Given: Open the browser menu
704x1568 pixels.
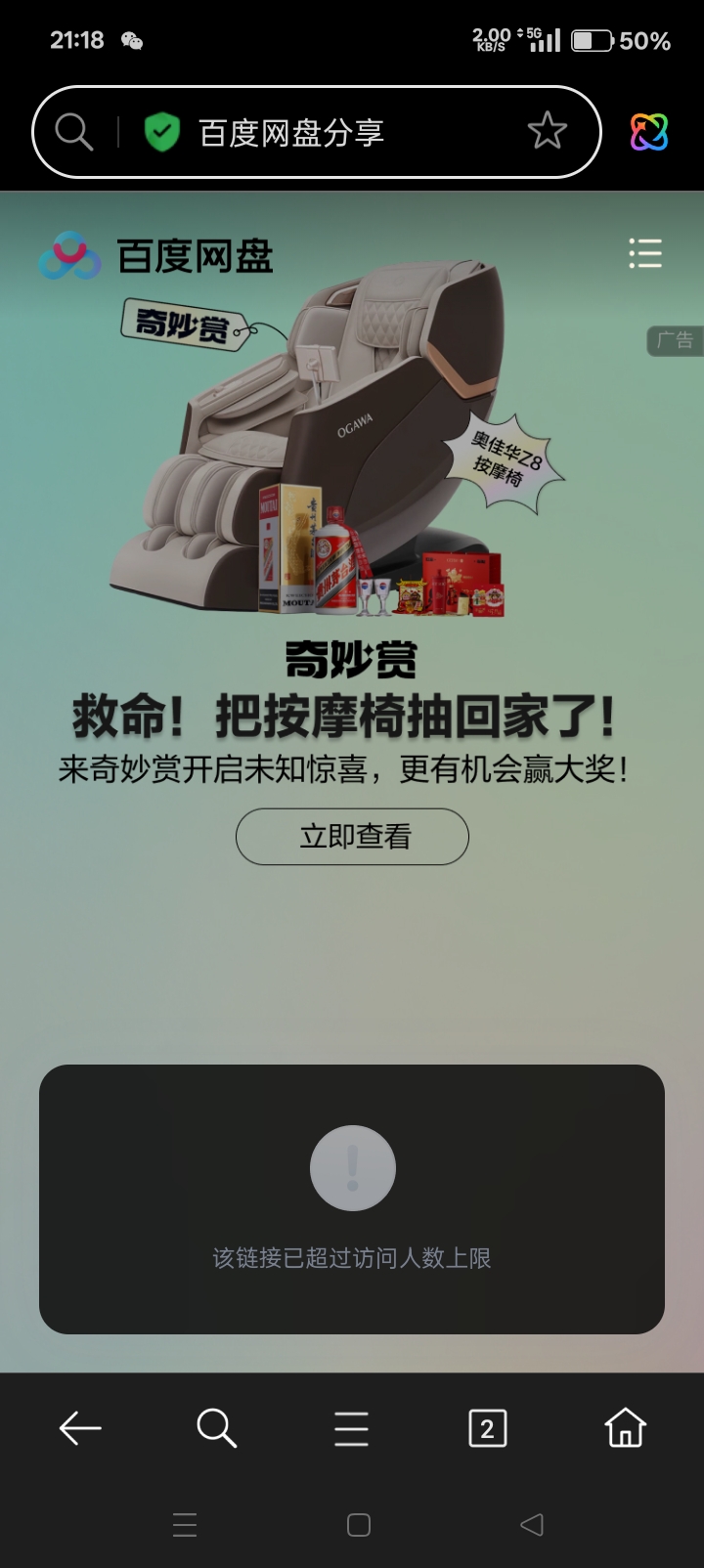Looking at the screenshot, I should [351, 1429].
